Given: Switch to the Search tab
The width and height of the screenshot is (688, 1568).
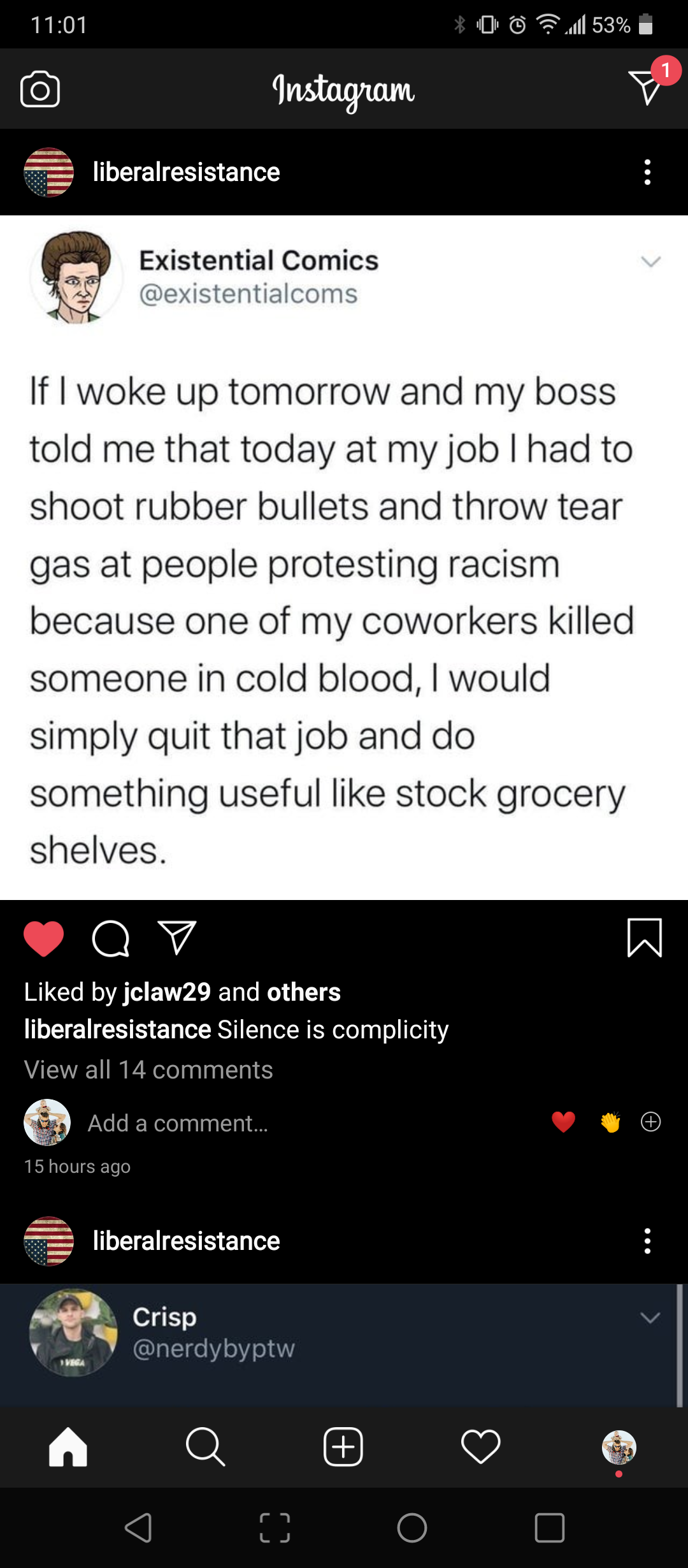Looking at the screenshot, I should coord(205,1447).
